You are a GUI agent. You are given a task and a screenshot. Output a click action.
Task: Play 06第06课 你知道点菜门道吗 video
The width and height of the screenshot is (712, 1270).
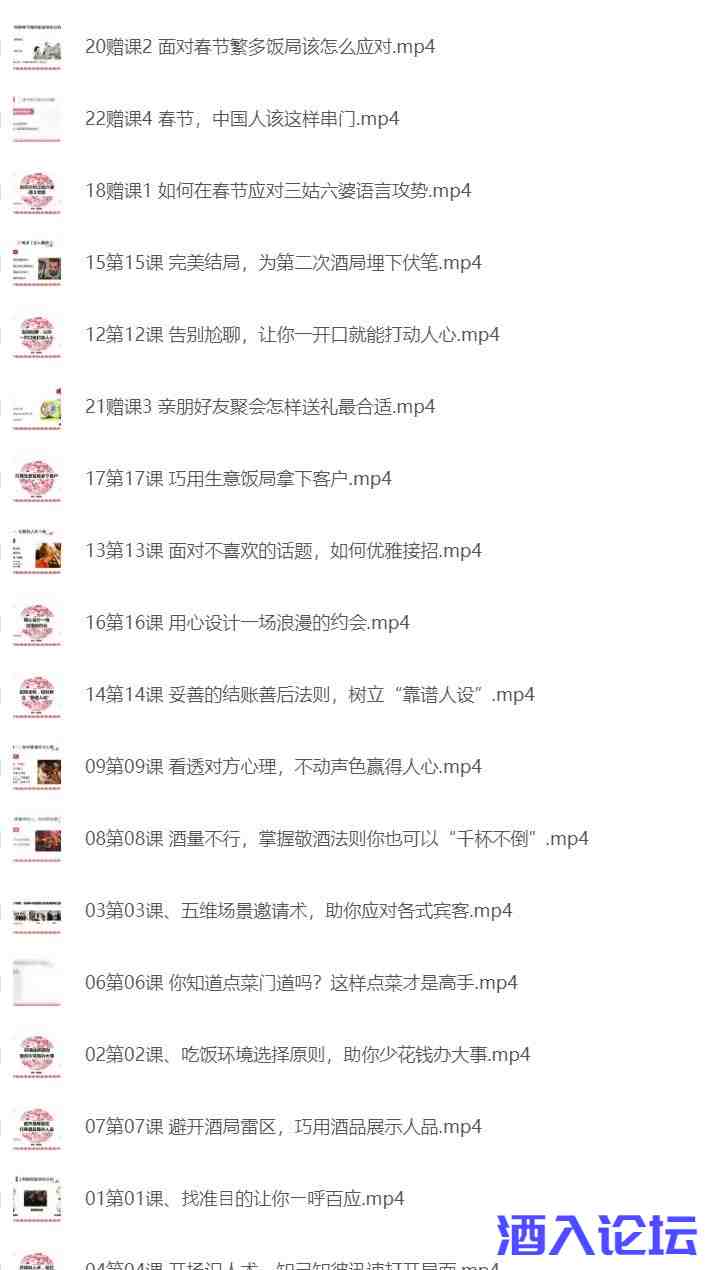(x=301, y=983)
